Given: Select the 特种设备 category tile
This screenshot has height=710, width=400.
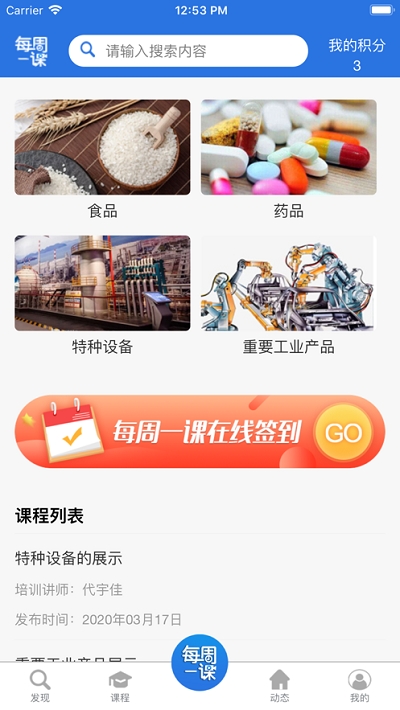Looking at the screenshot, I should click(x=102, y=295).
